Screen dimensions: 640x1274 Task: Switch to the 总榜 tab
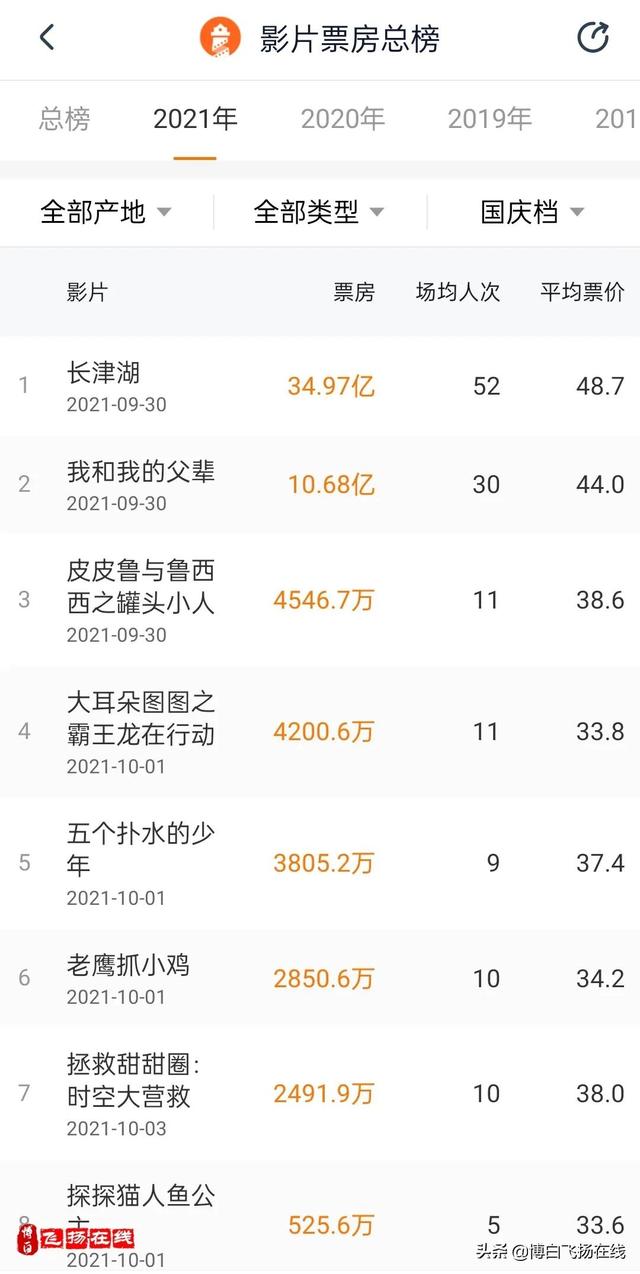(65, 119)
